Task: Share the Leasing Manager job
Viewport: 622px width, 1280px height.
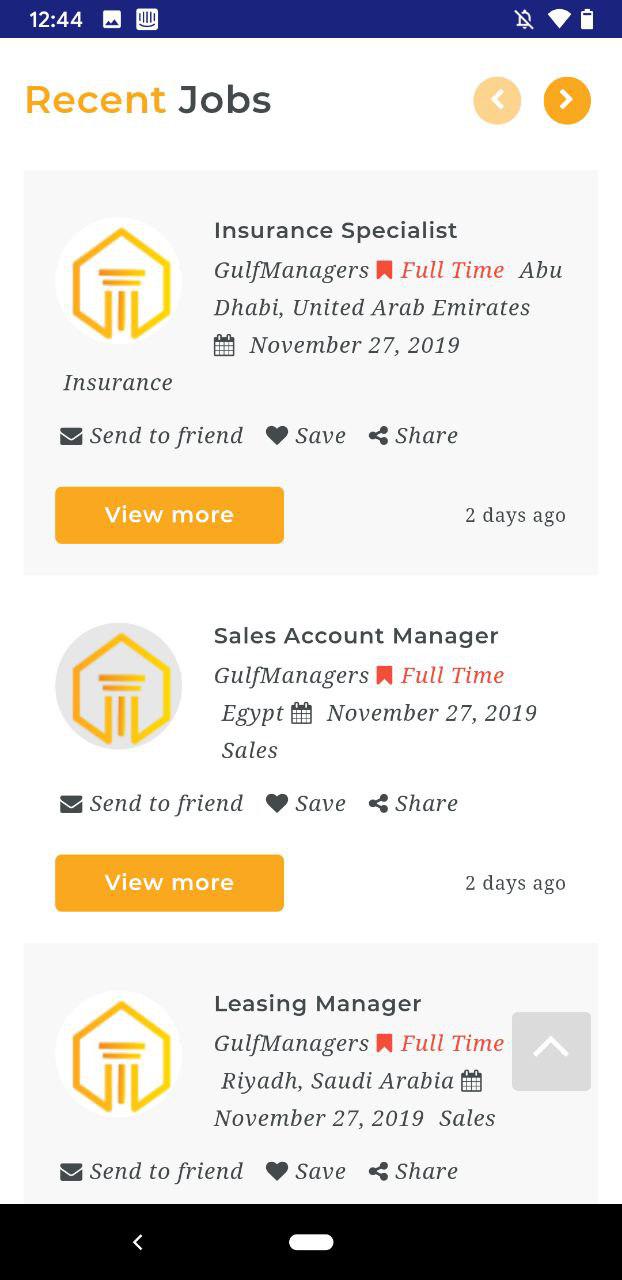Action: 413,1172
